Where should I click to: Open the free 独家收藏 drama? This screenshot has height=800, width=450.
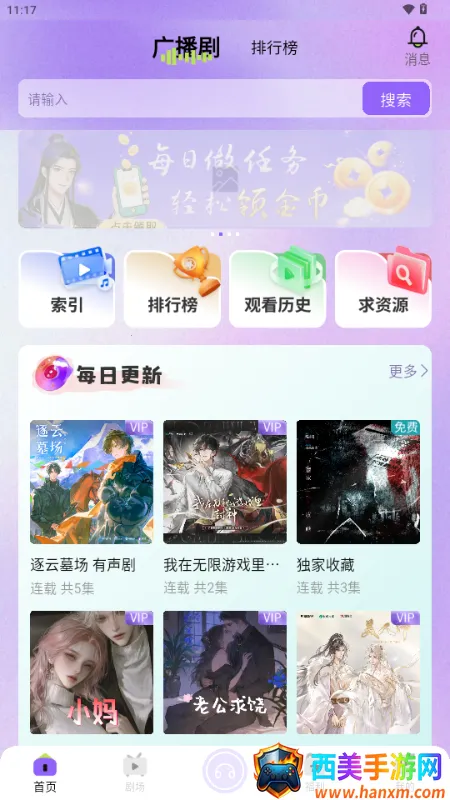(x=358, y=508)
